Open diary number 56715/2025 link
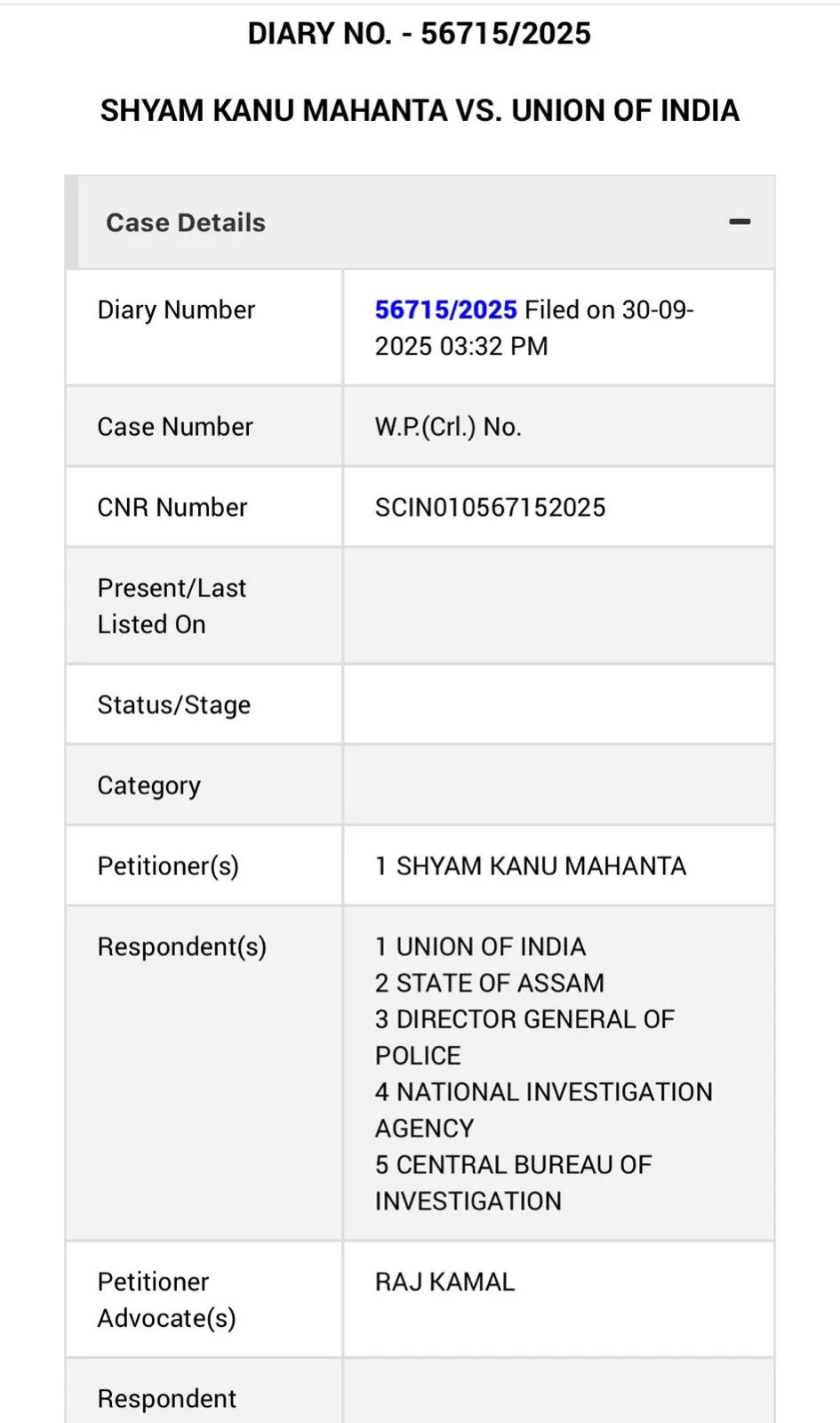Viewport: 840px width, 1423px height. click(x=445, y=310)
